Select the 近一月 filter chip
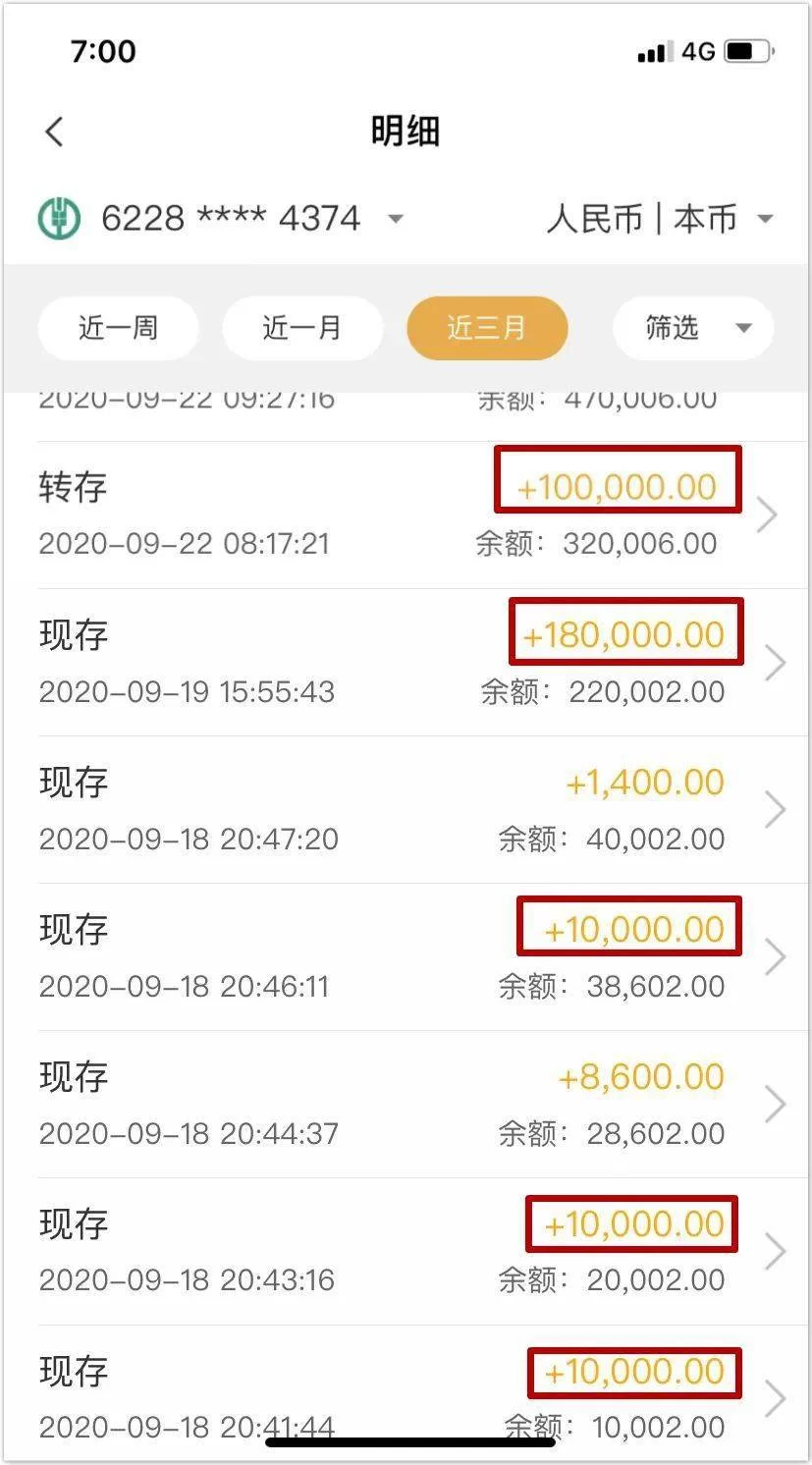 302,328
